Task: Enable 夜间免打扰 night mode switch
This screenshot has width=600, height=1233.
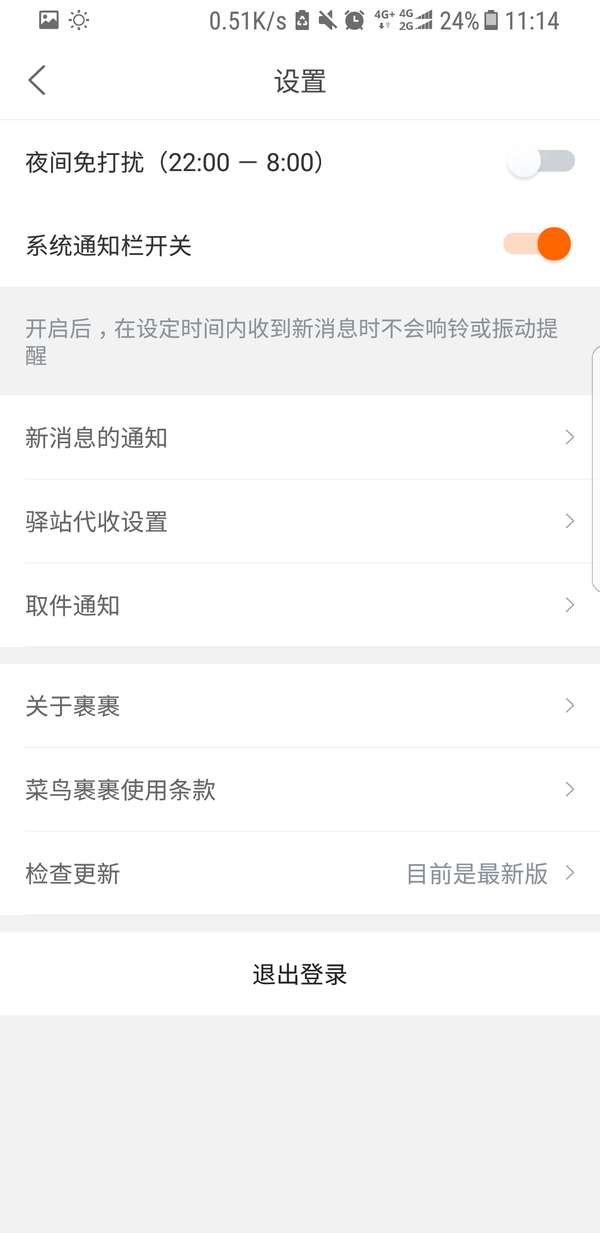Action: (x=541, y=162)
